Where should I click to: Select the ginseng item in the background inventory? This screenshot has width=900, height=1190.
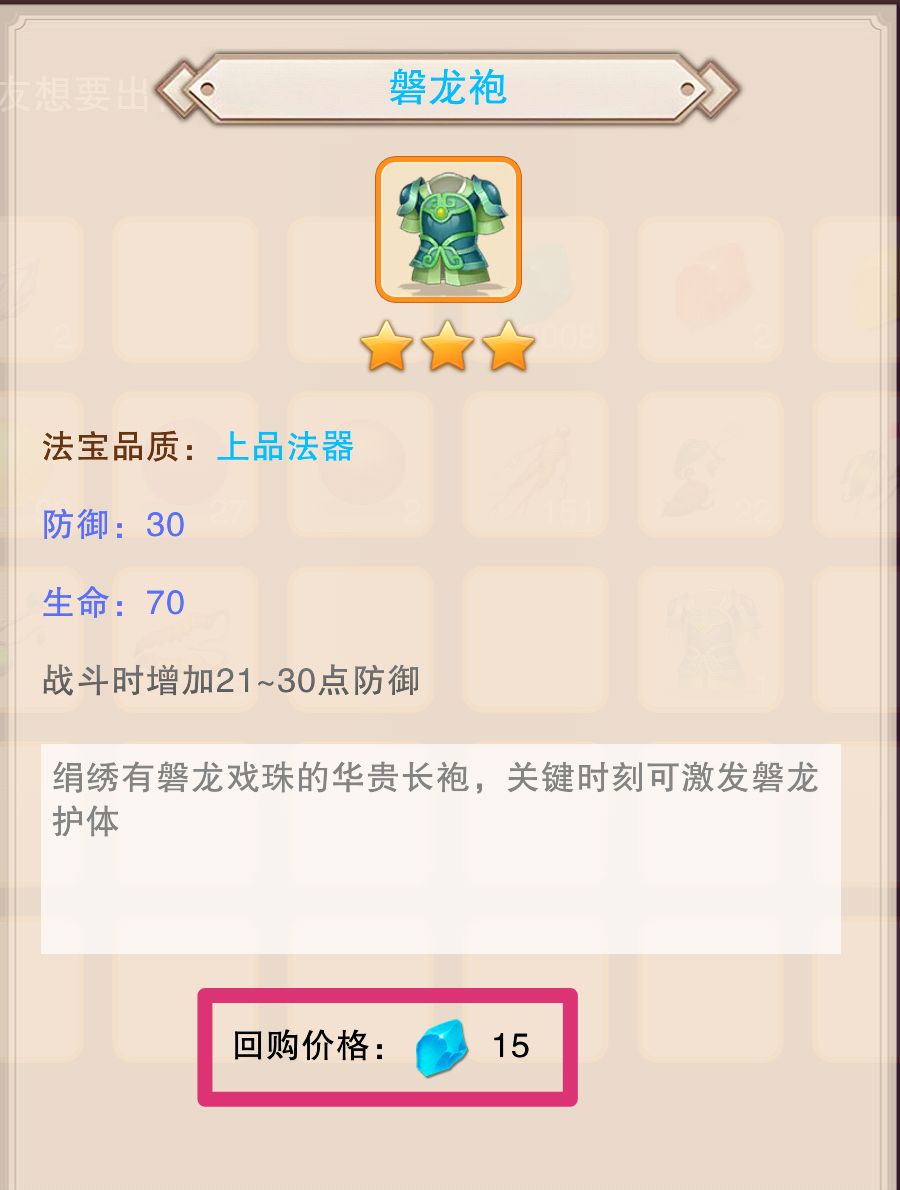(537, 465)
